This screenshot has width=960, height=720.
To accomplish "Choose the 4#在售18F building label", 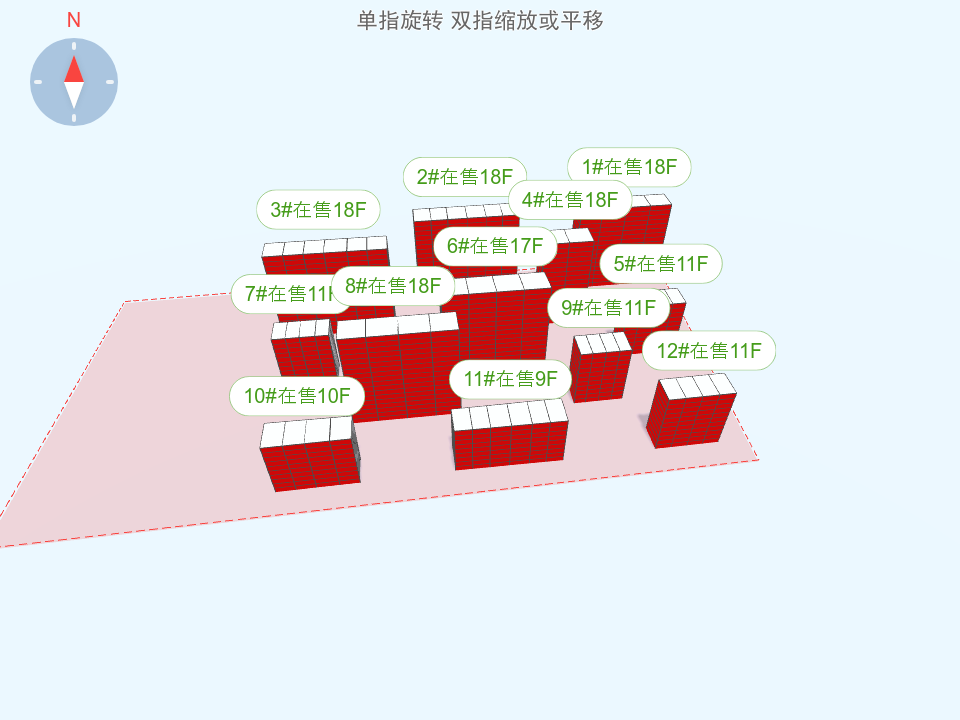I will coord(570,199).
